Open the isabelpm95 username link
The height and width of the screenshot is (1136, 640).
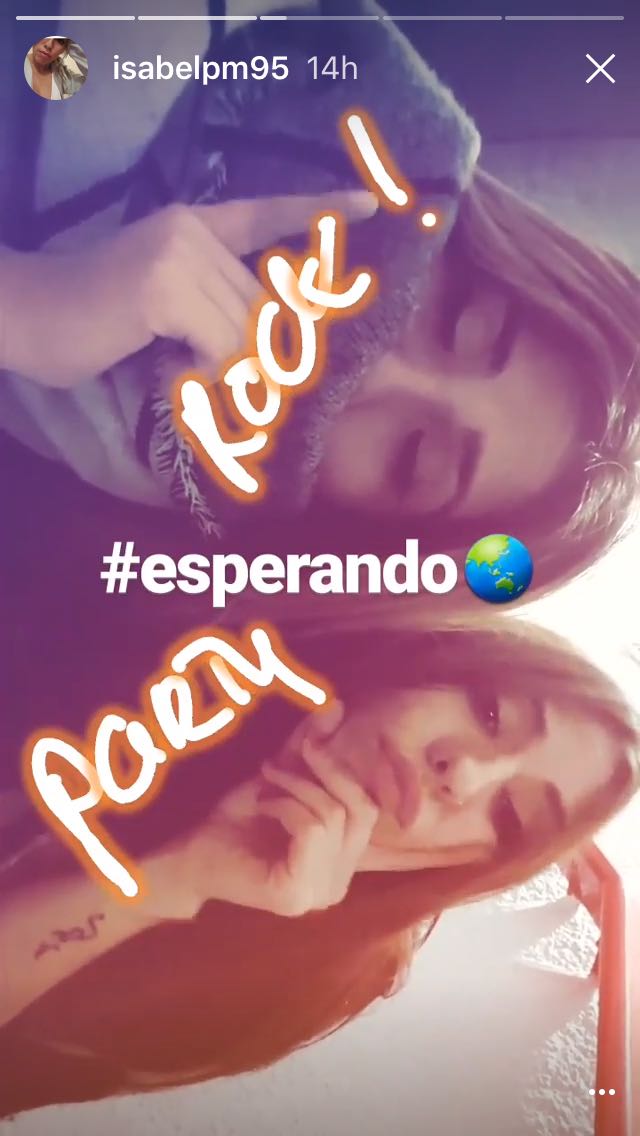coord(201,69)
